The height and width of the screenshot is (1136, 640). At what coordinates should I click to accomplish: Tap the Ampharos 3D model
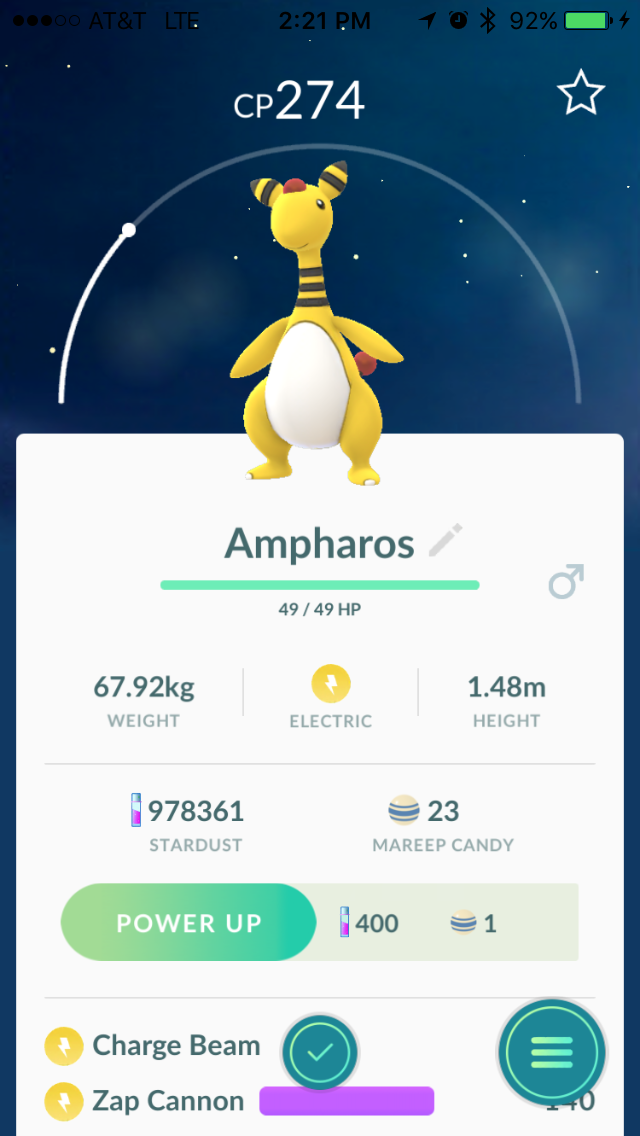point(316,322)
